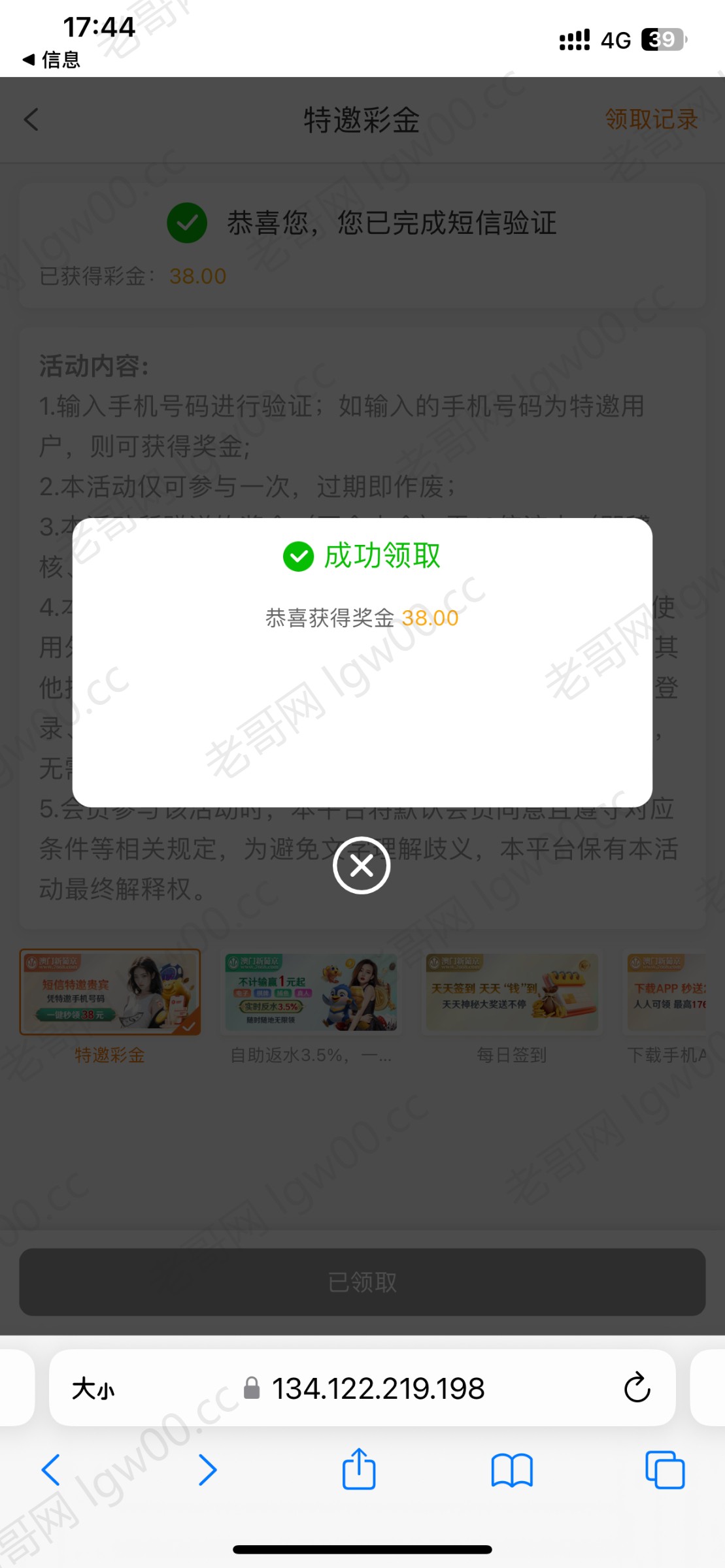The image size is (725, 1568).
Task: Tap the address bar showing 134.122.219.198
Action: click(378, 1388)
